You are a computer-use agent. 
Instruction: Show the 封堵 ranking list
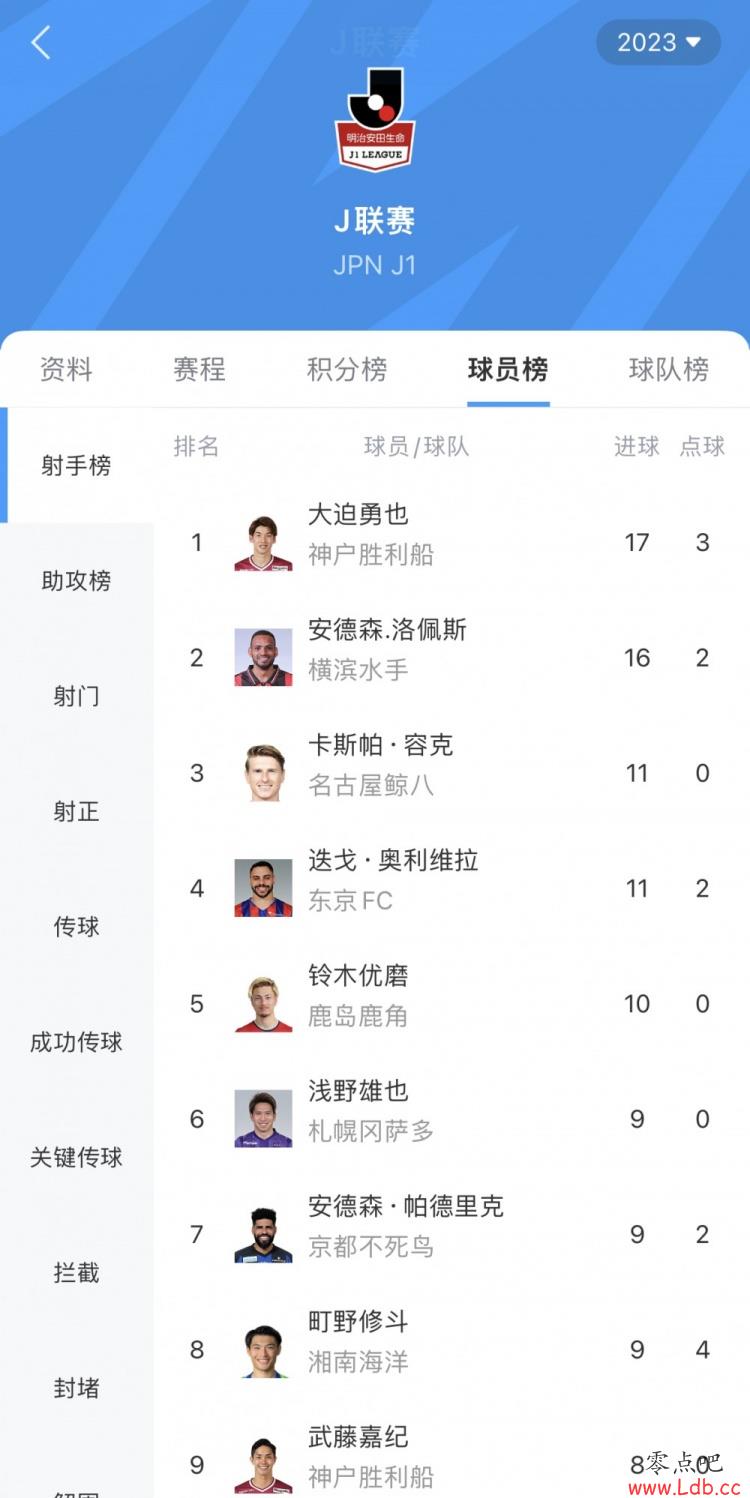point(76,1388)
